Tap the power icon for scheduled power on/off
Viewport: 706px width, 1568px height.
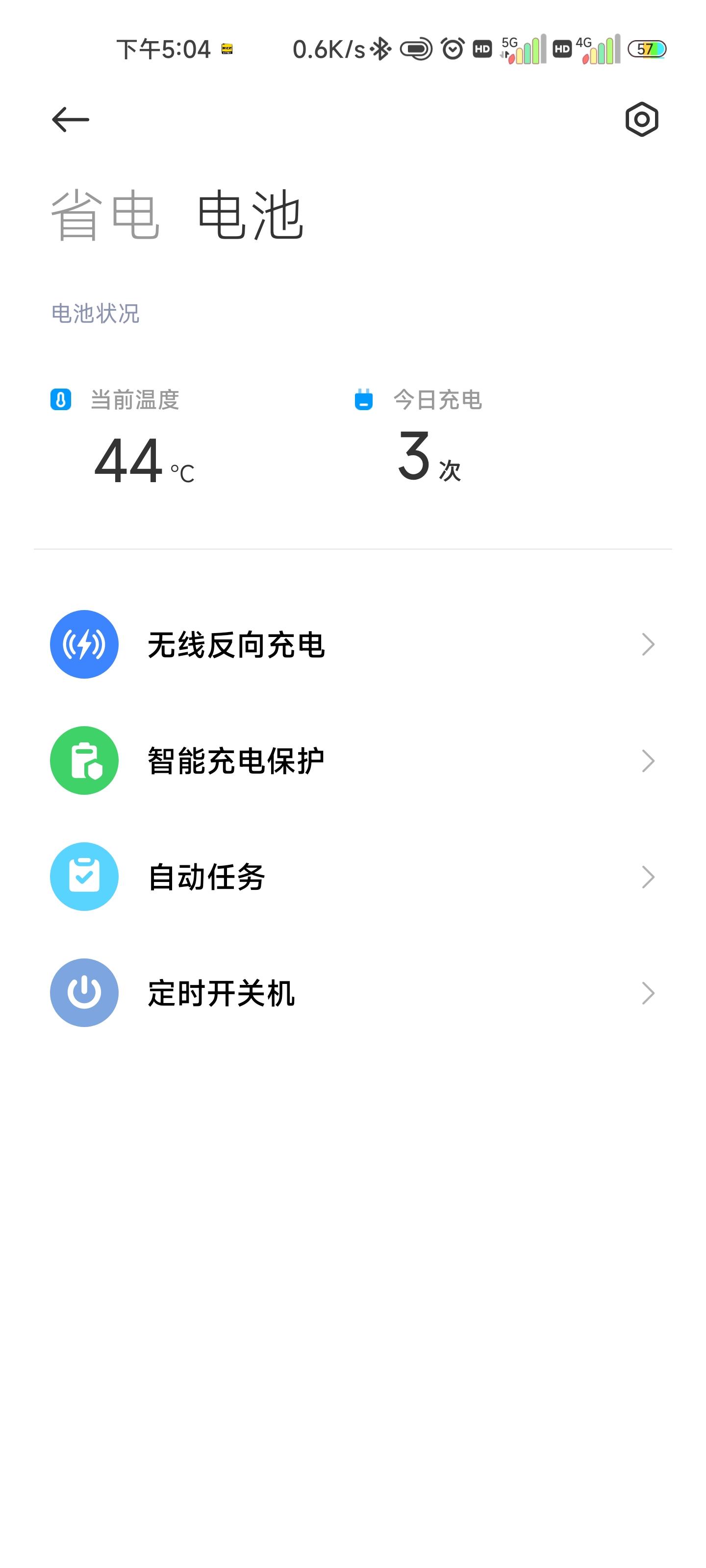coord(84,993)
